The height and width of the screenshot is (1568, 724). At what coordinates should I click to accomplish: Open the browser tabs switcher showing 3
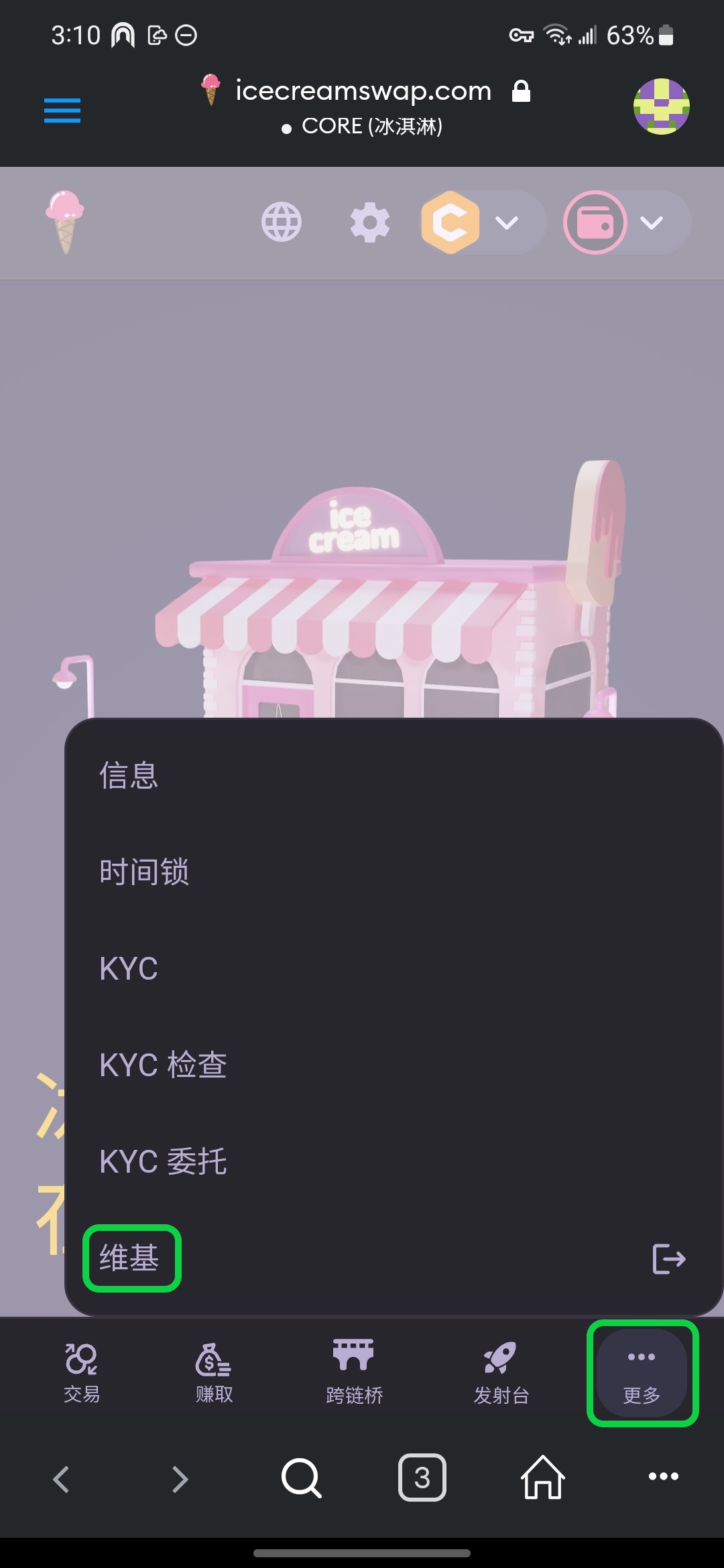[422, 1477]
